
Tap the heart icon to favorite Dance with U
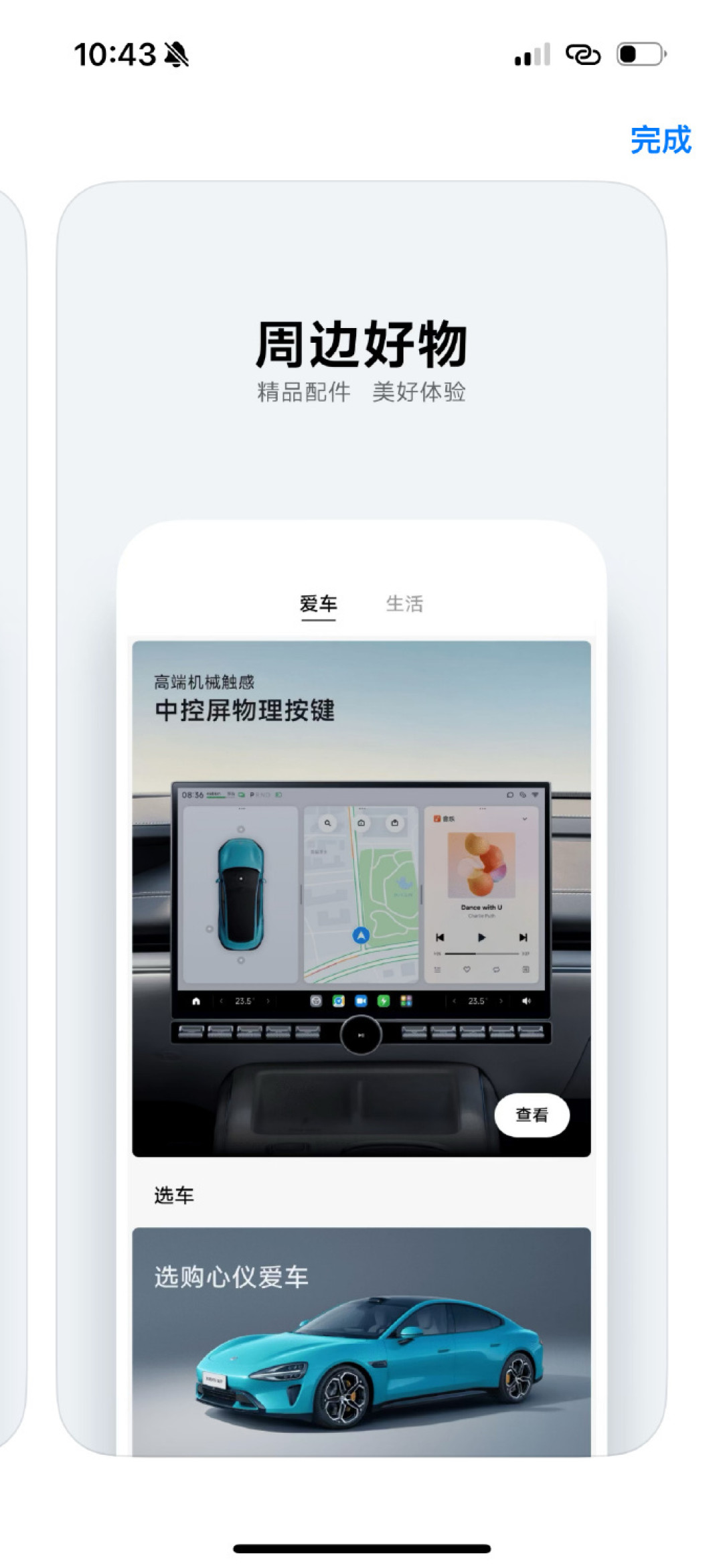[467, 969]
